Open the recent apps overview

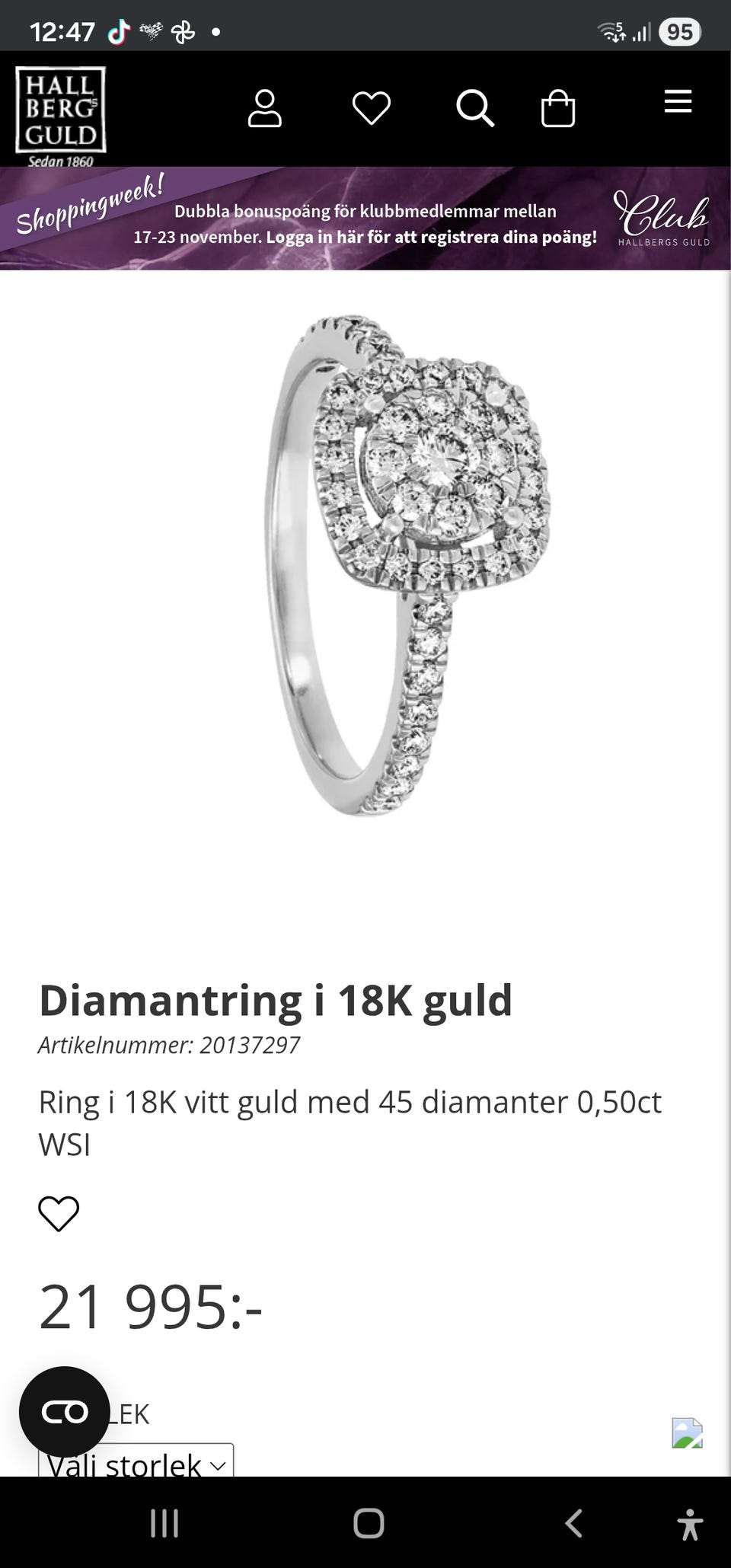pos(164,1523)
